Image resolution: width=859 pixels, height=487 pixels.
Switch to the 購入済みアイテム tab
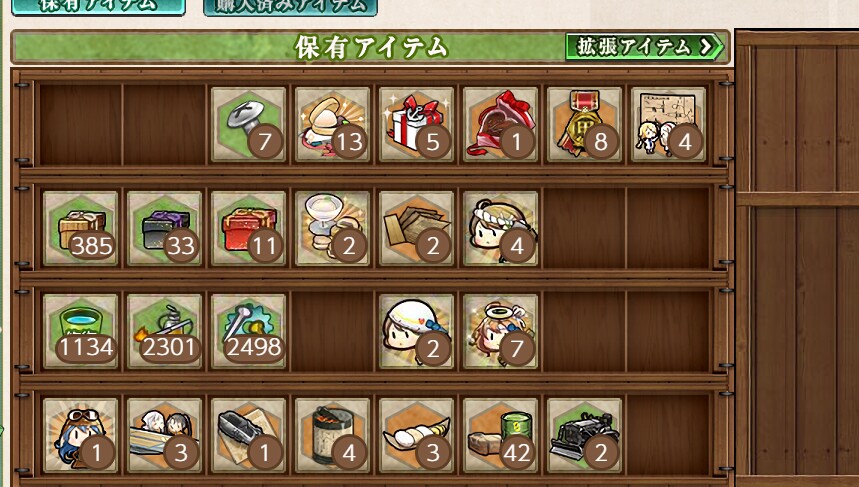point(290,4)
